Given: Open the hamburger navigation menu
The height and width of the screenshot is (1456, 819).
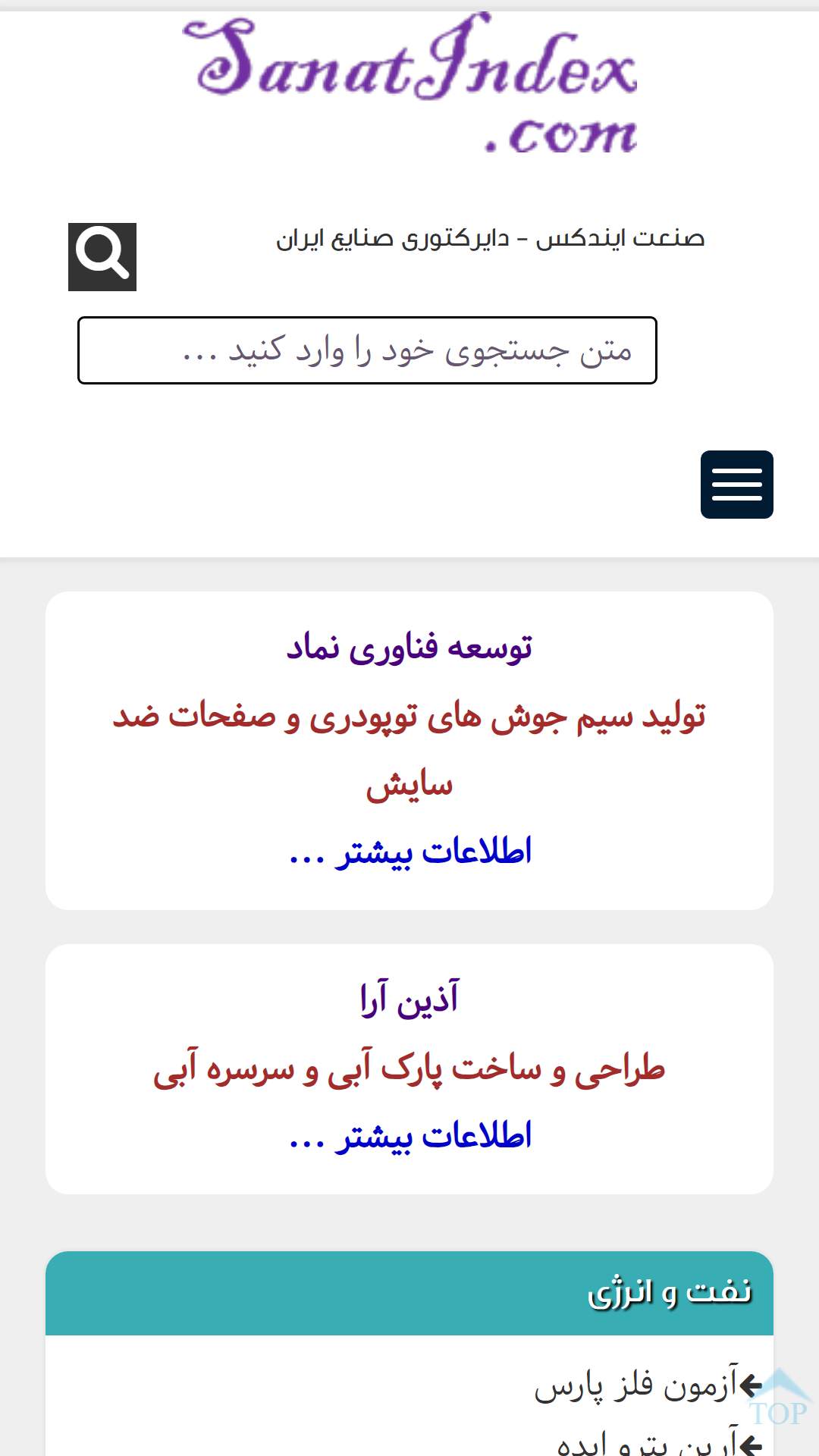Looking at the screenshot, I should [737, 485].
